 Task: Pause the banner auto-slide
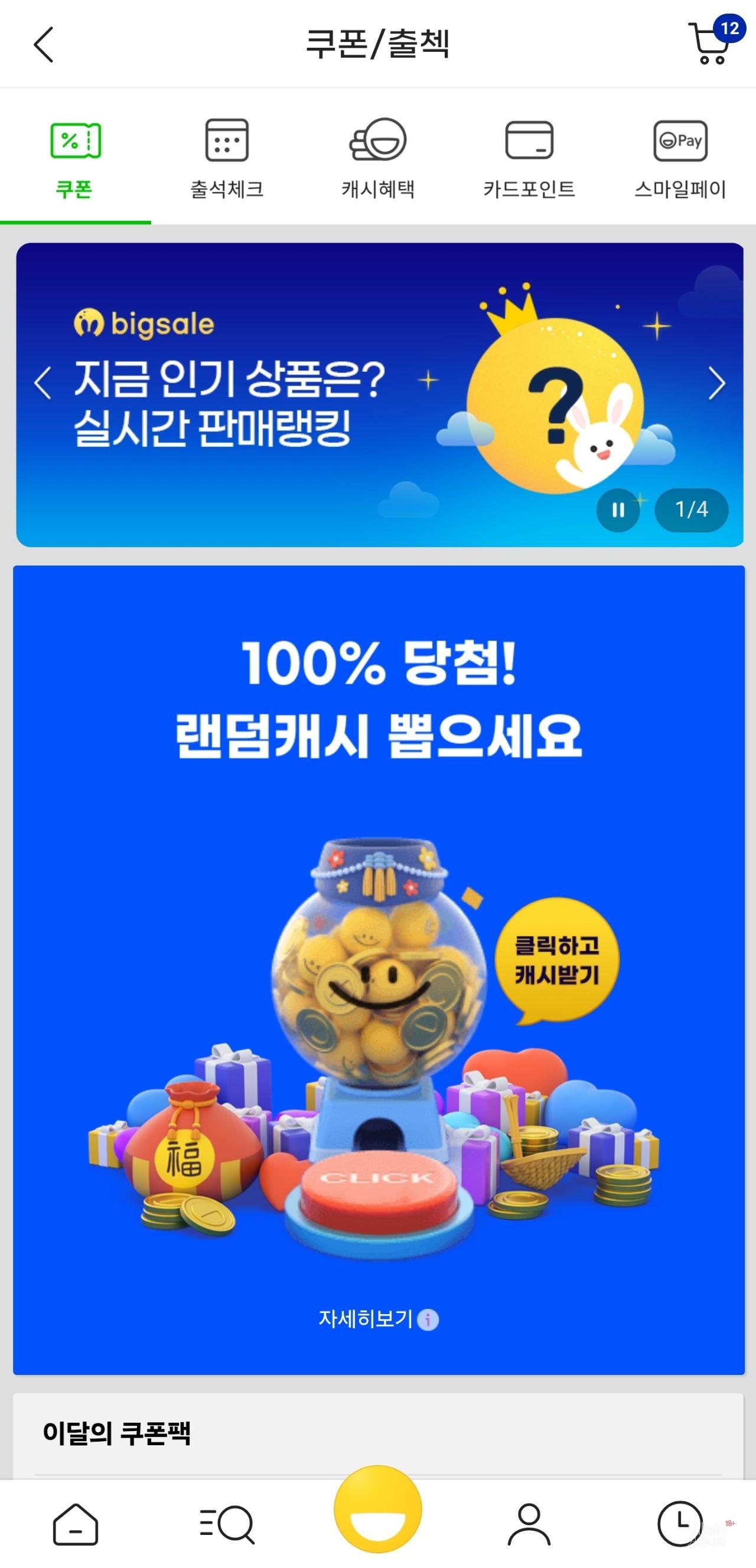618,510
